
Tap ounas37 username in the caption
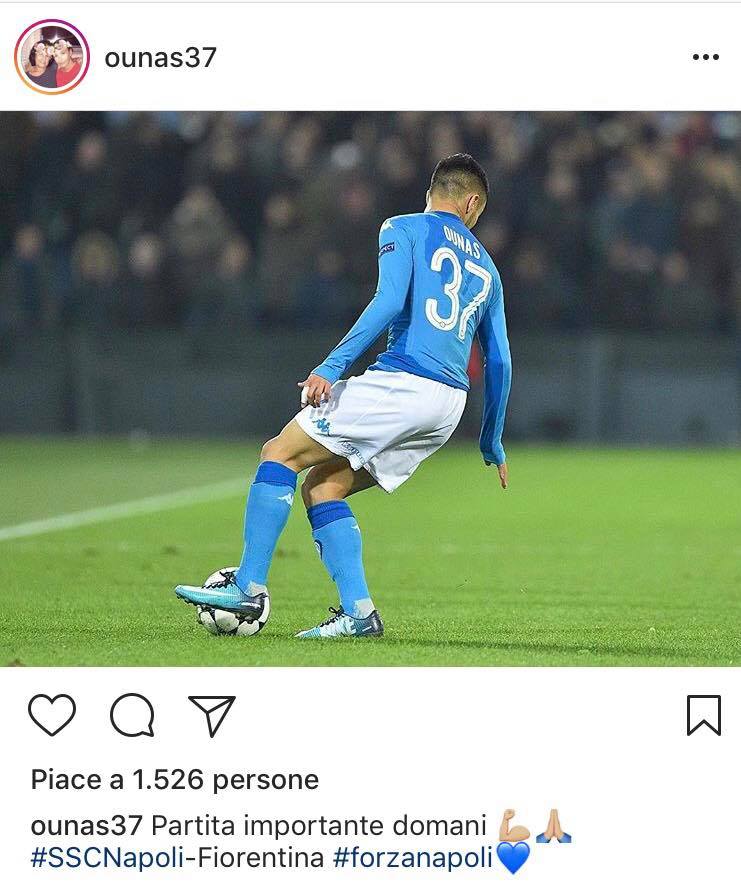point(86,827)
